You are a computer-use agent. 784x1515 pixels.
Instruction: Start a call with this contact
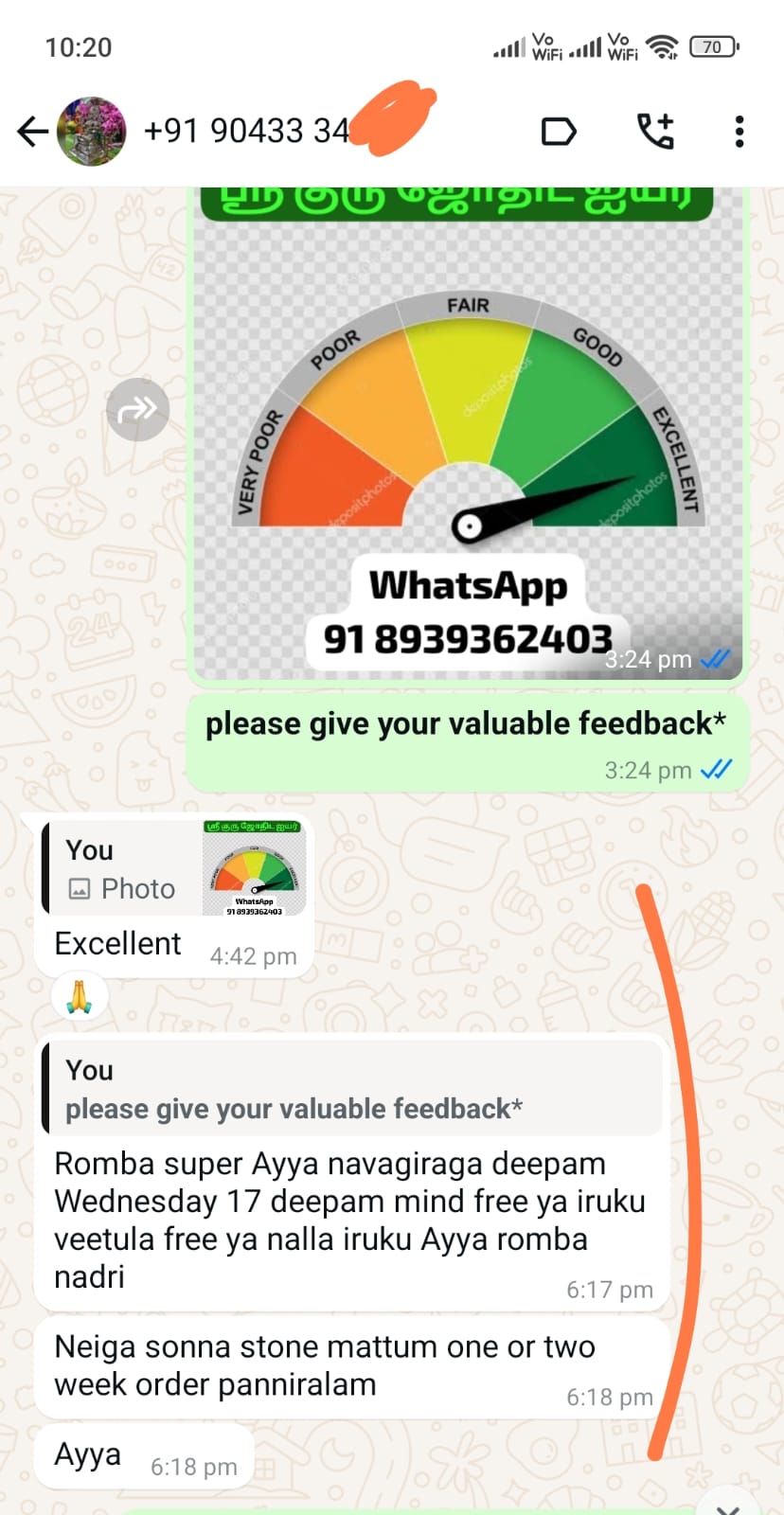(x=655, y=132)
